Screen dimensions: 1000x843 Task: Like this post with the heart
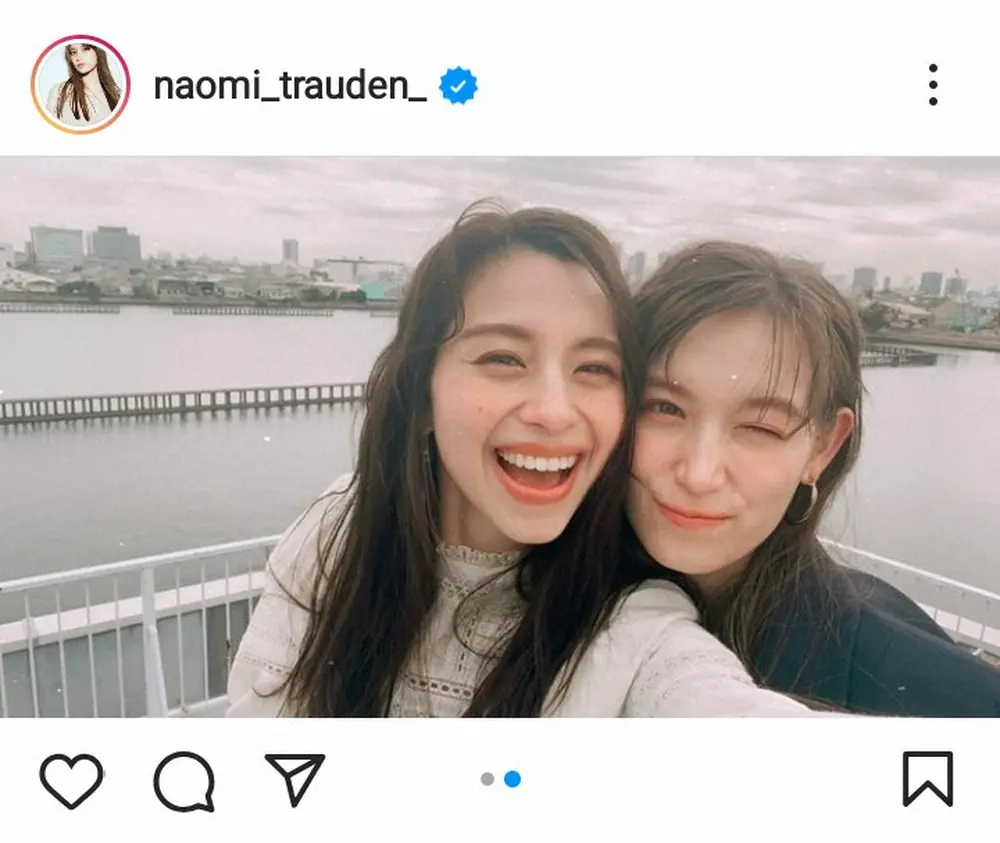coord(71,781)
